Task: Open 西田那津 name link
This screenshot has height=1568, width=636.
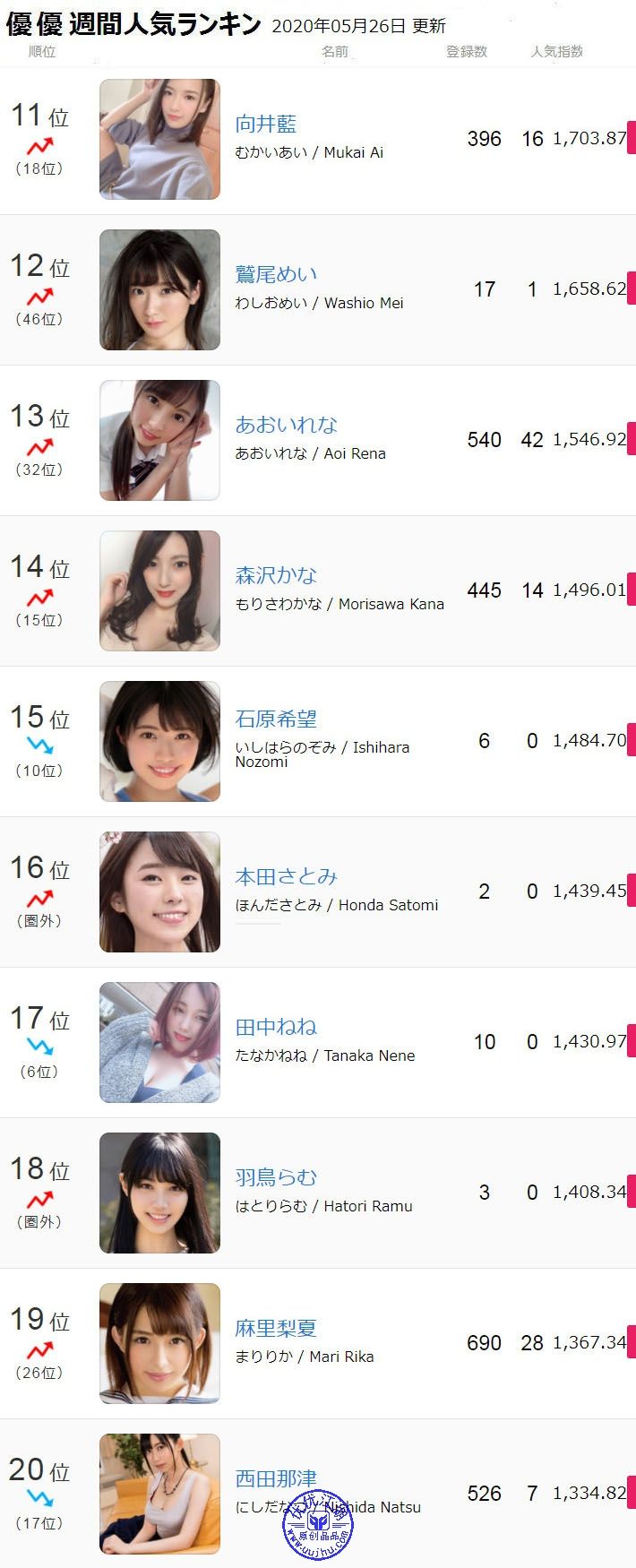Action: pyautogui.click(x=276, y=1478)
